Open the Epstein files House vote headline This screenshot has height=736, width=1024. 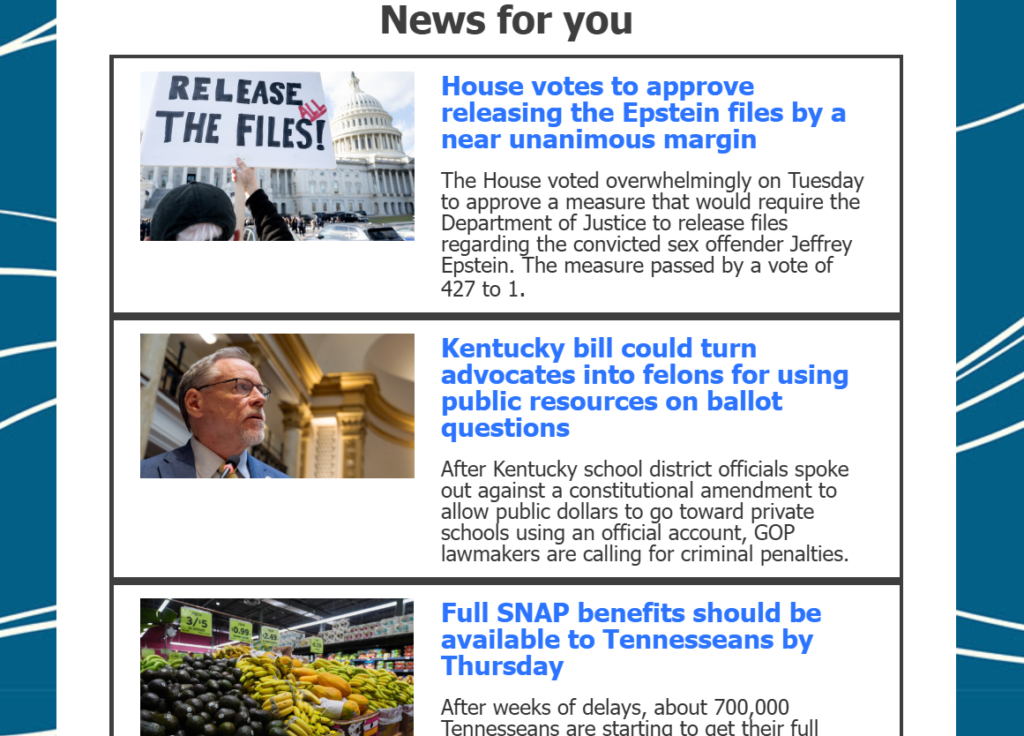click(x=643, y=113)
